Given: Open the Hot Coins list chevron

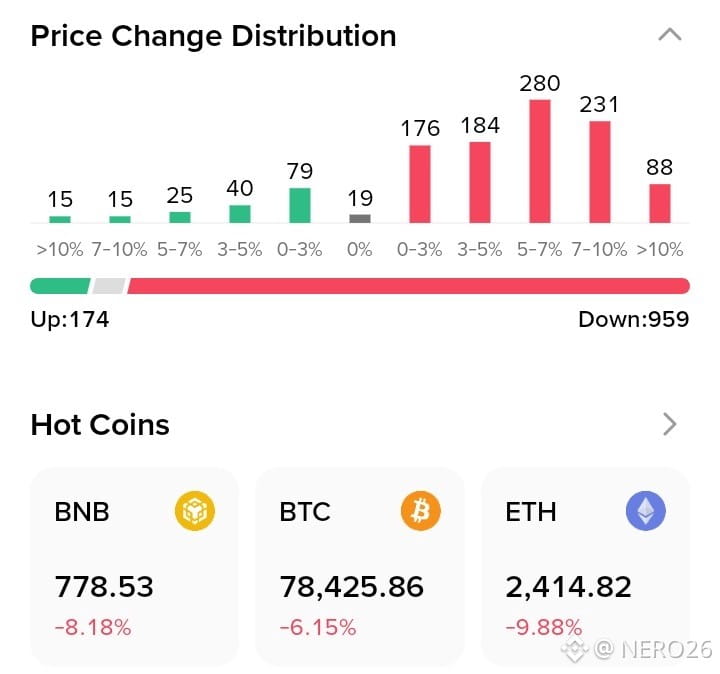Looking at the screenshot, I should pos(669,424).
